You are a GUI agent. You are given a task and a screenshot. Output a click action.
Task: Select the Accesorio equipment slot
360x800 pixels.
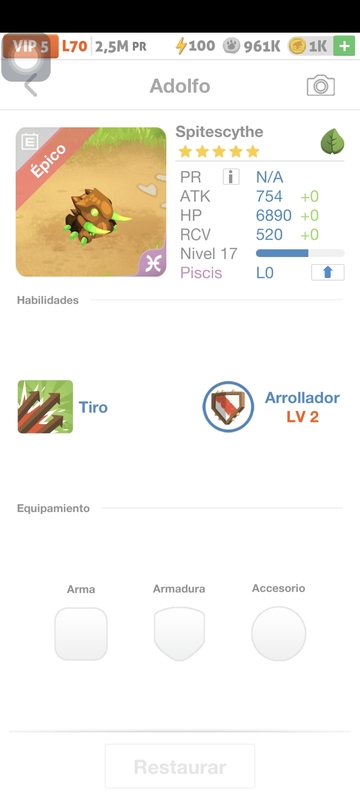click(x=278, y=634)
